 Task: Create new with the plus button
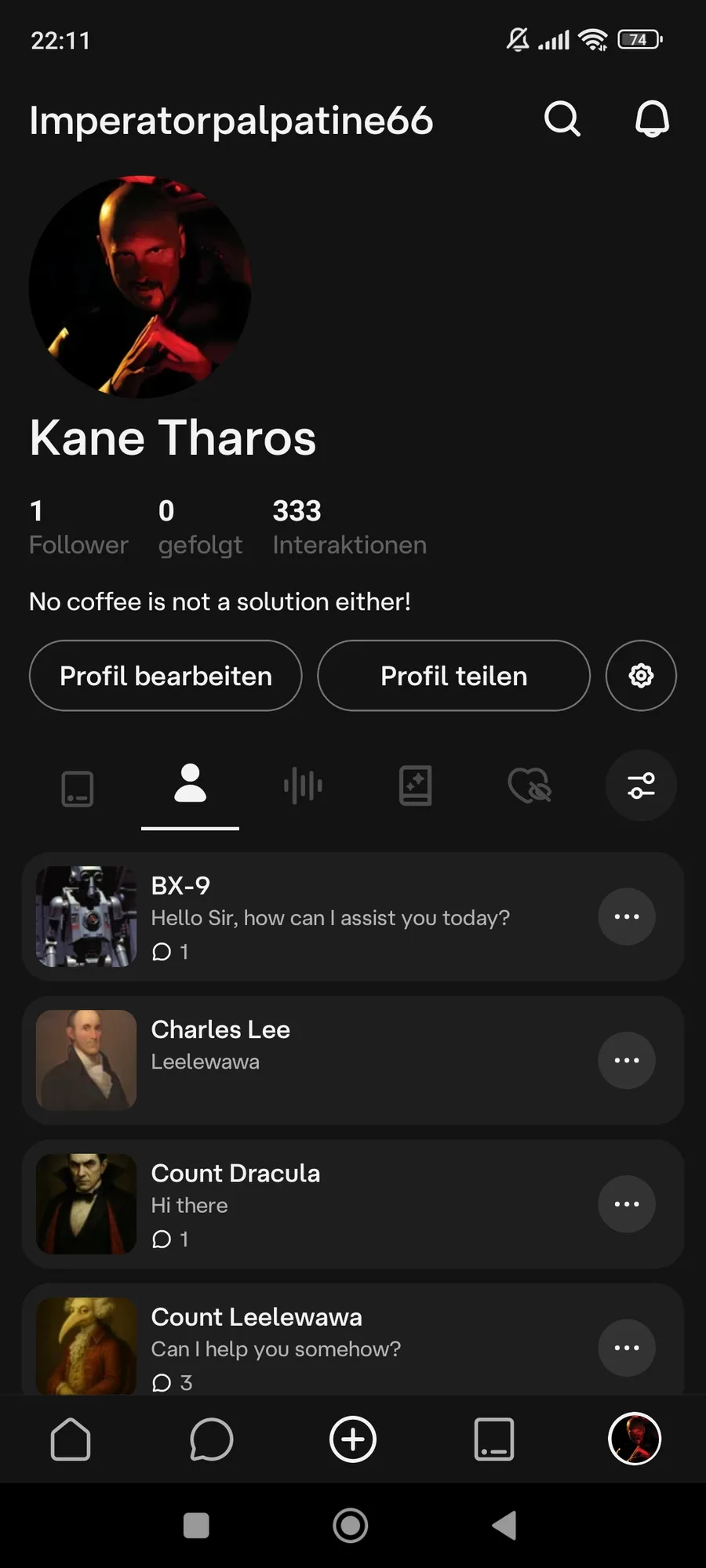(353, 1439)
